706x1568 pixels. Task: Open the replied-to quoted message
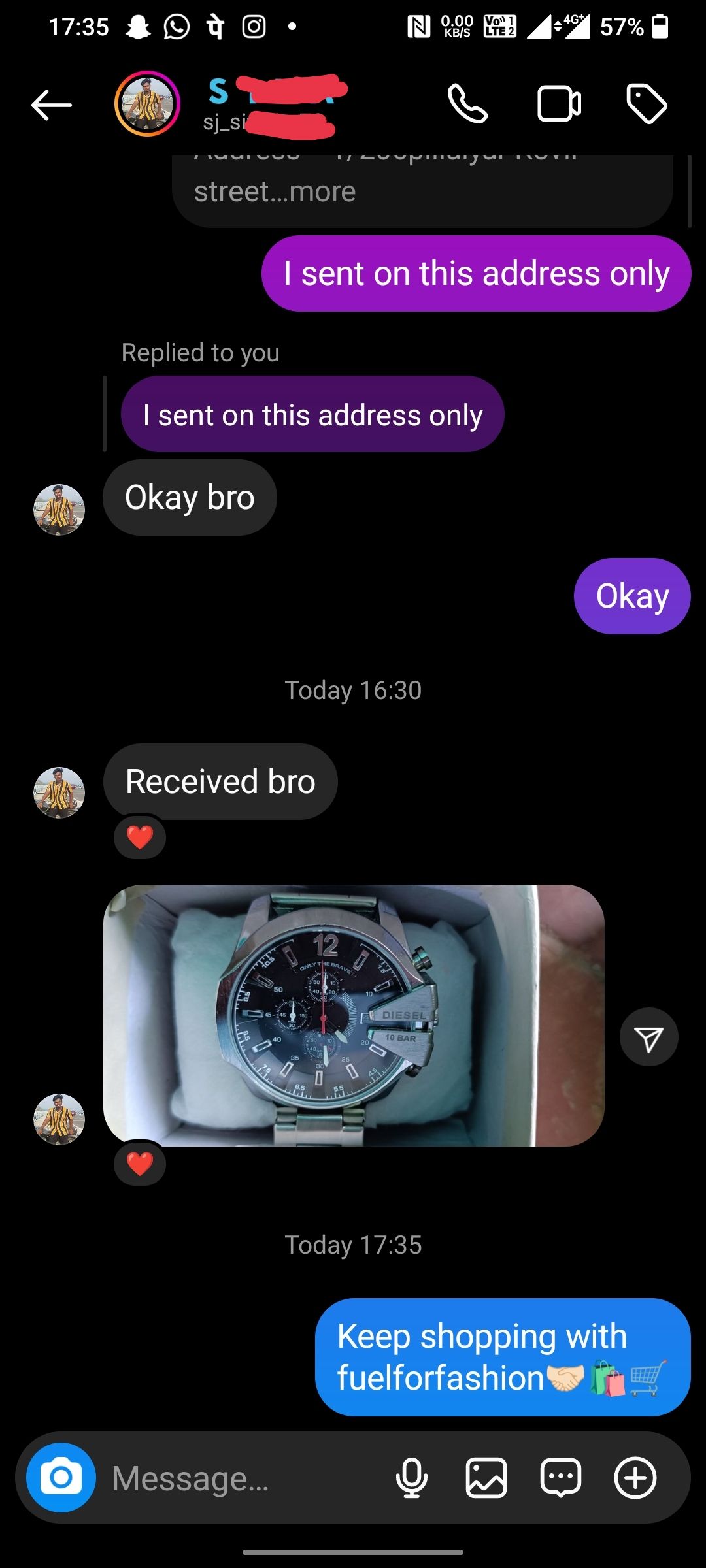(x=312, y=414)
